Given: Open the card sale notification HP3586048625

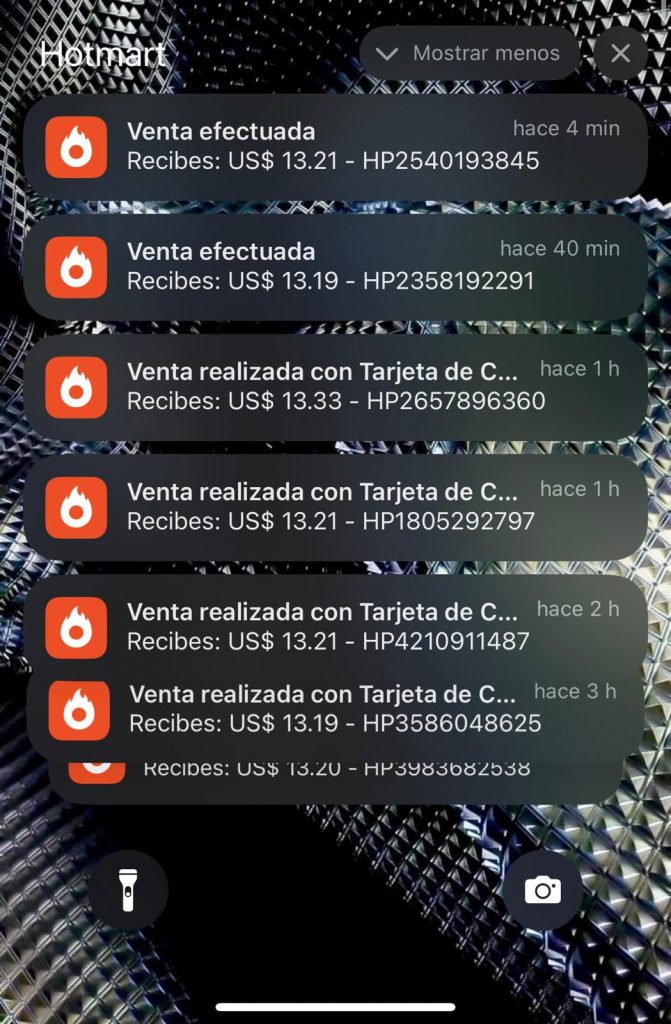Looking at the screenshot, I should pyautogui.click(x=334, y=708).
